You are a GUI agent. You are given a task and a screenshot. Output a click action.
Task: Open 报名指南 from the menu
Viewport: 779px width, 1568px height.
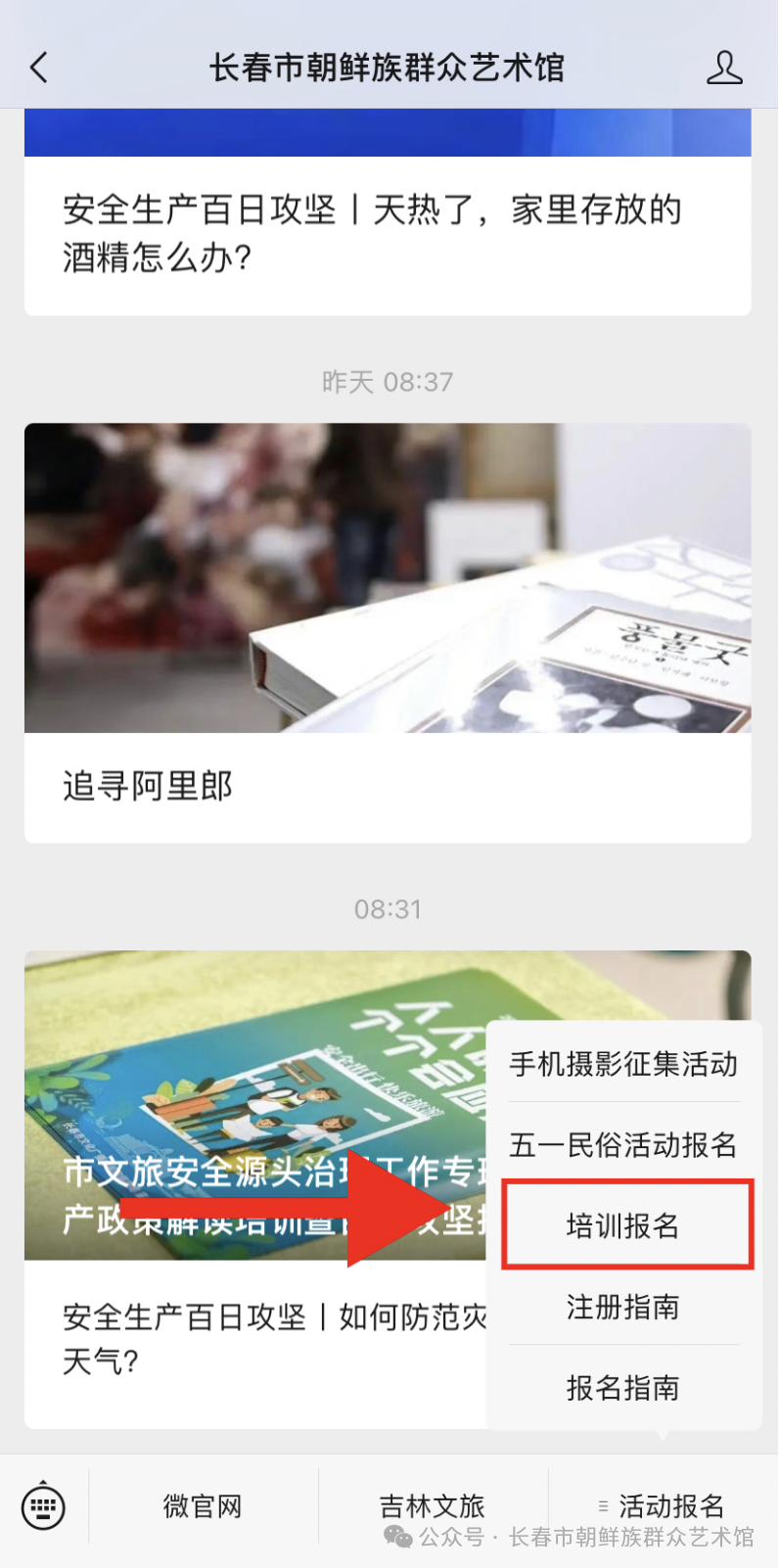(x=622, y=1387)
